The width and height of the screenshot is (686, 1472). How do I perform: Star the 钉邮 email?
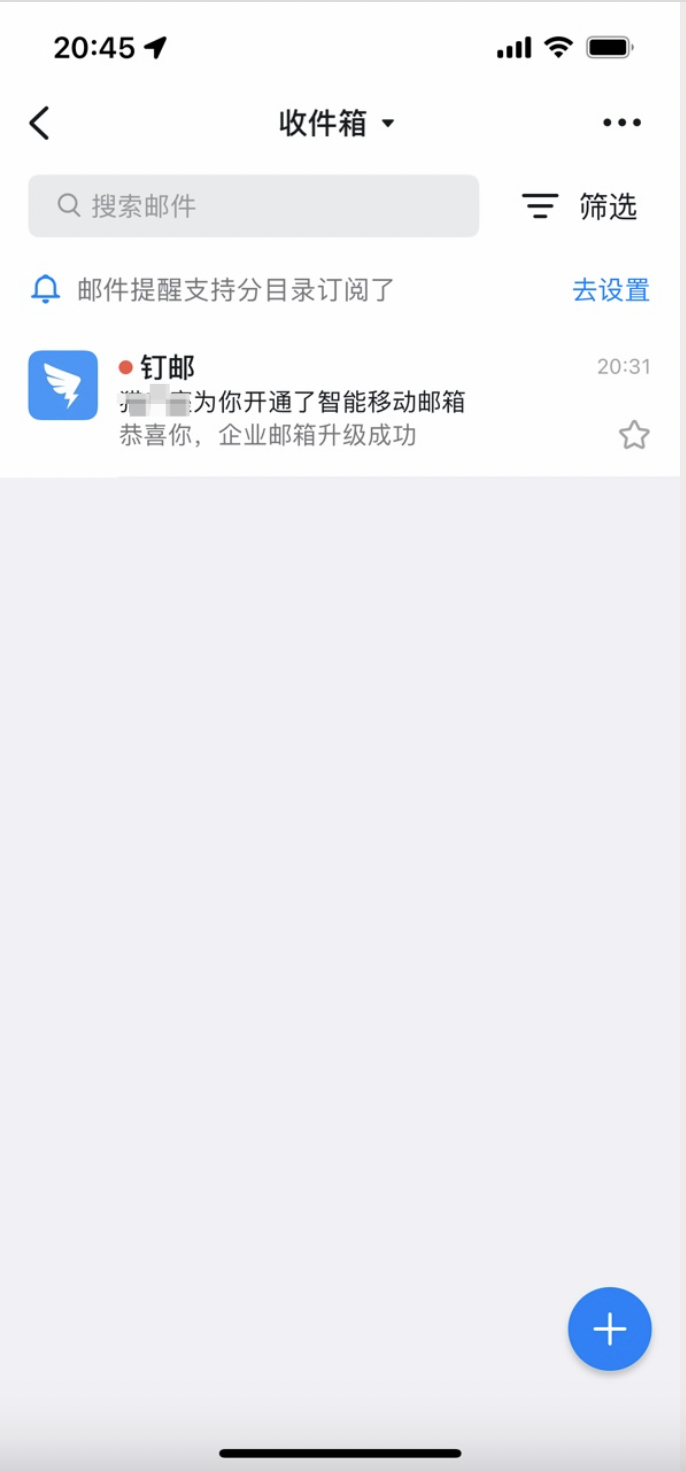tap(634, 435)
